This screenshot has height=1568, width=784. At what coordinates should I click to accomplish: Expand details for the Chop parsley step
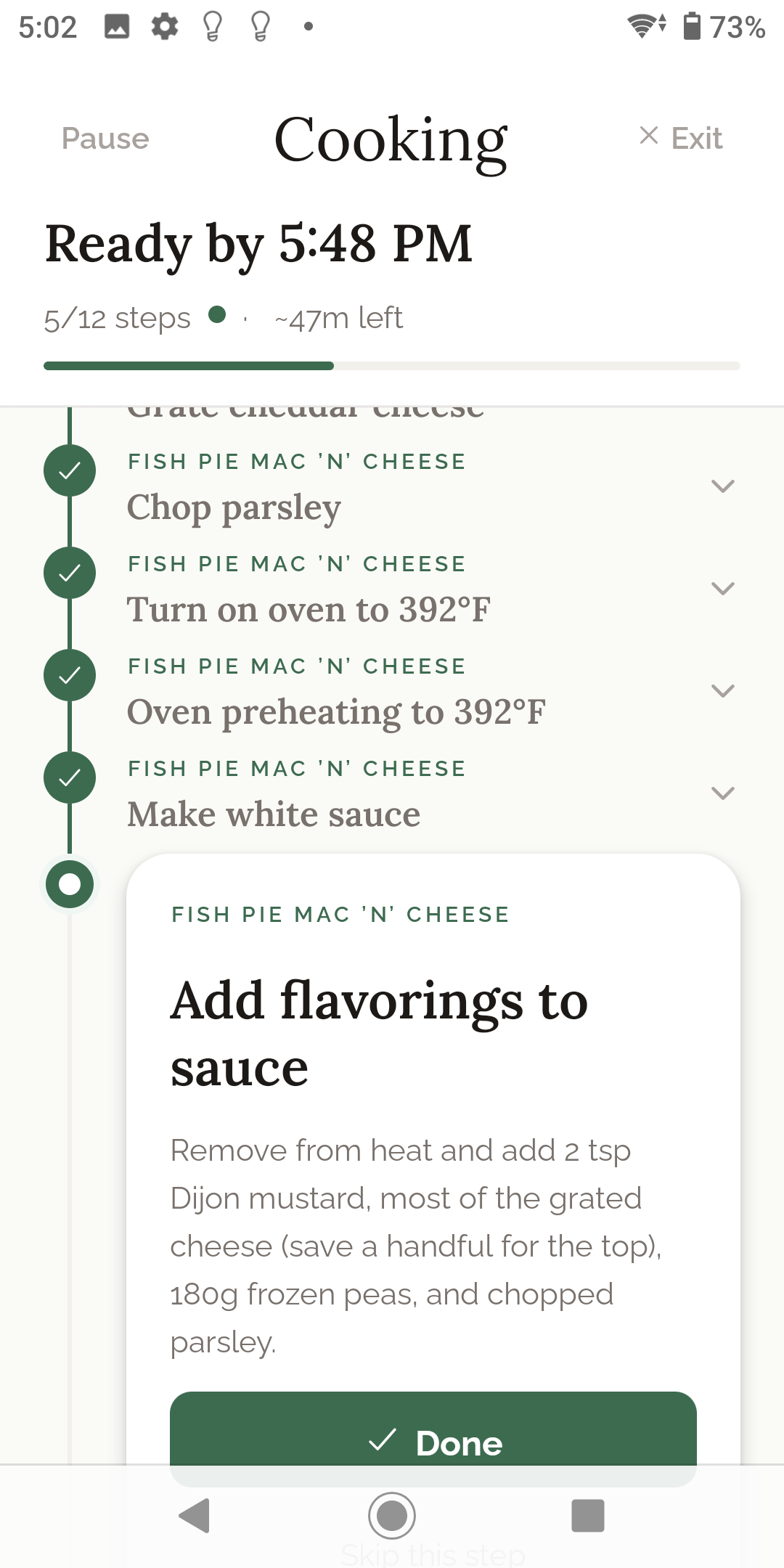[x=723, y=486]
